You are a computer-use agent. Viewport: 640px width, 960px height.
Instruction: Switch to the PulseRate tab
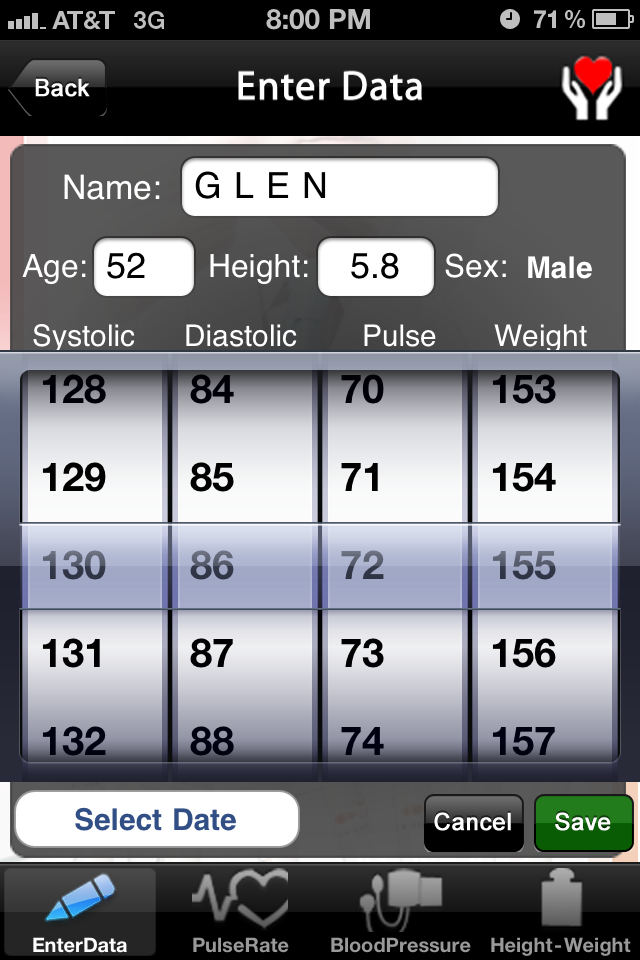pyautogui.click(x=240, y=912)
